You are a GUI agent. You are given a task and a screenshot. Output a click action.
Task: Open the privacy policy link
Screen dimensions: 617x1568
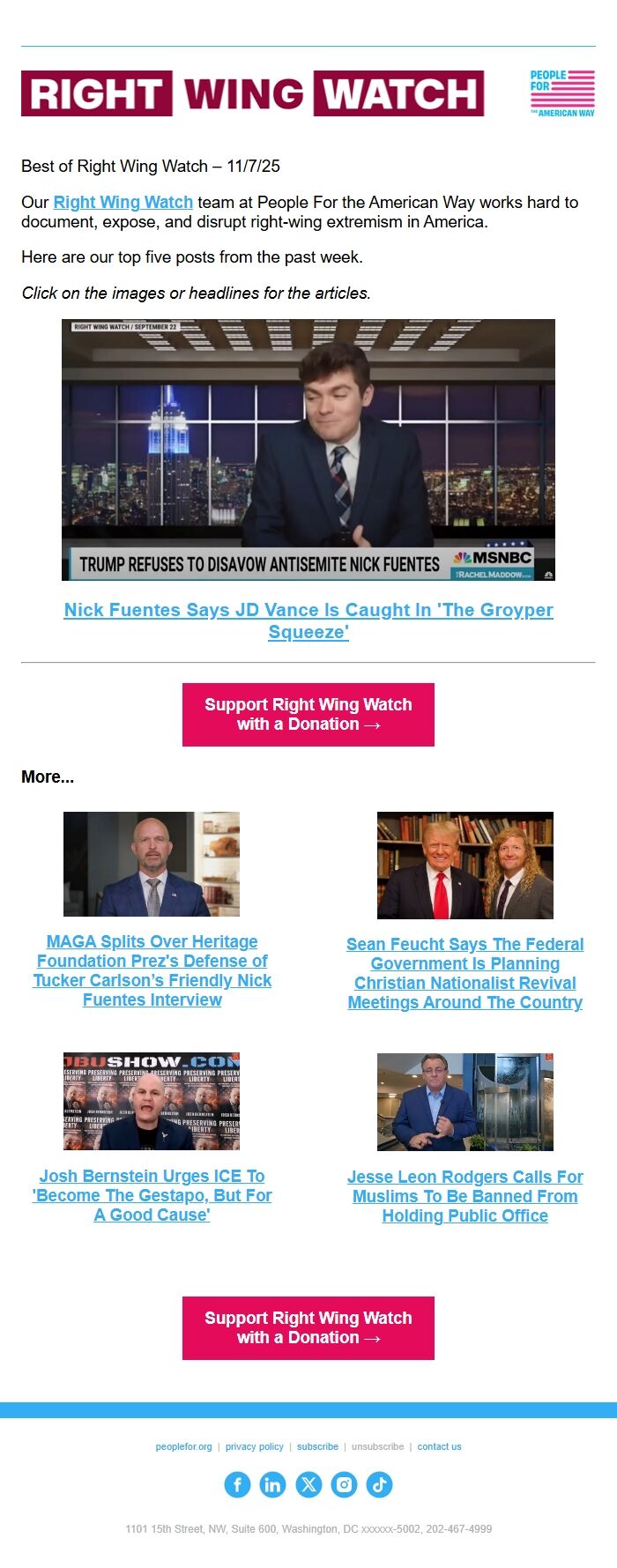click(254, 1446)
